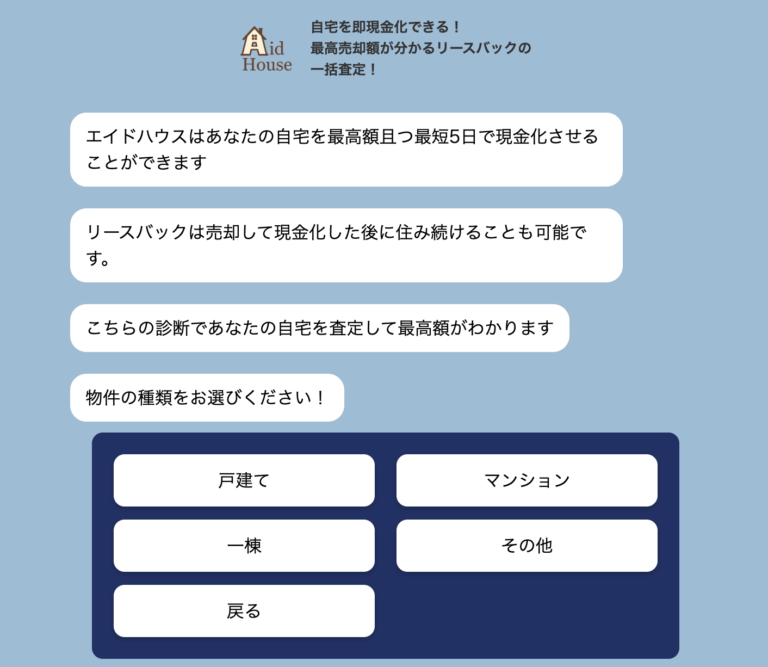
Task: Choose the マンション option
Action: pyautogui.click(x=527, y=480)
